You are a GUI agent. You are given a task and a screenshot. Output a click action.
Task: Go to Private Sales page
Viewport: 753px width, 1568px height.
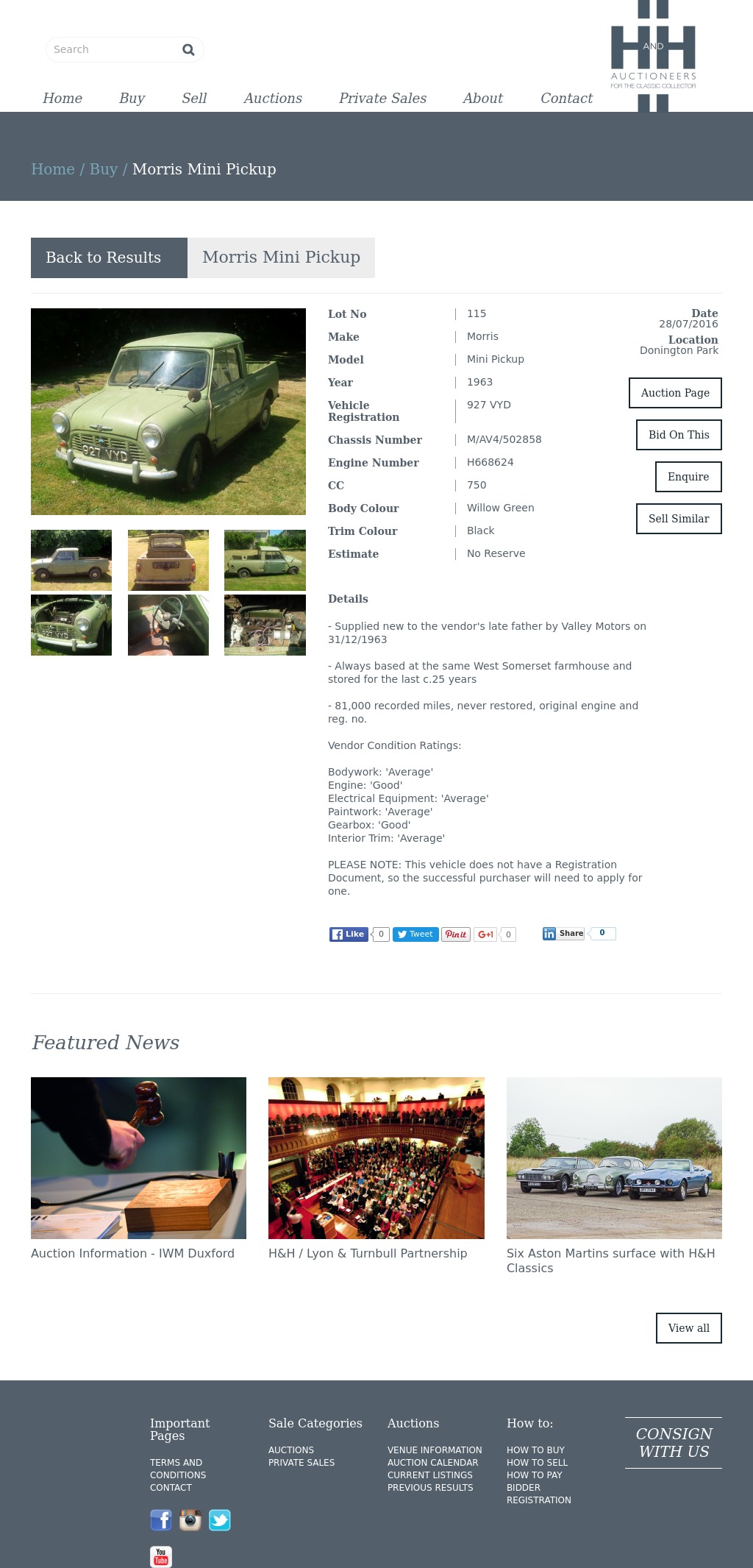[x=382, y=98]
